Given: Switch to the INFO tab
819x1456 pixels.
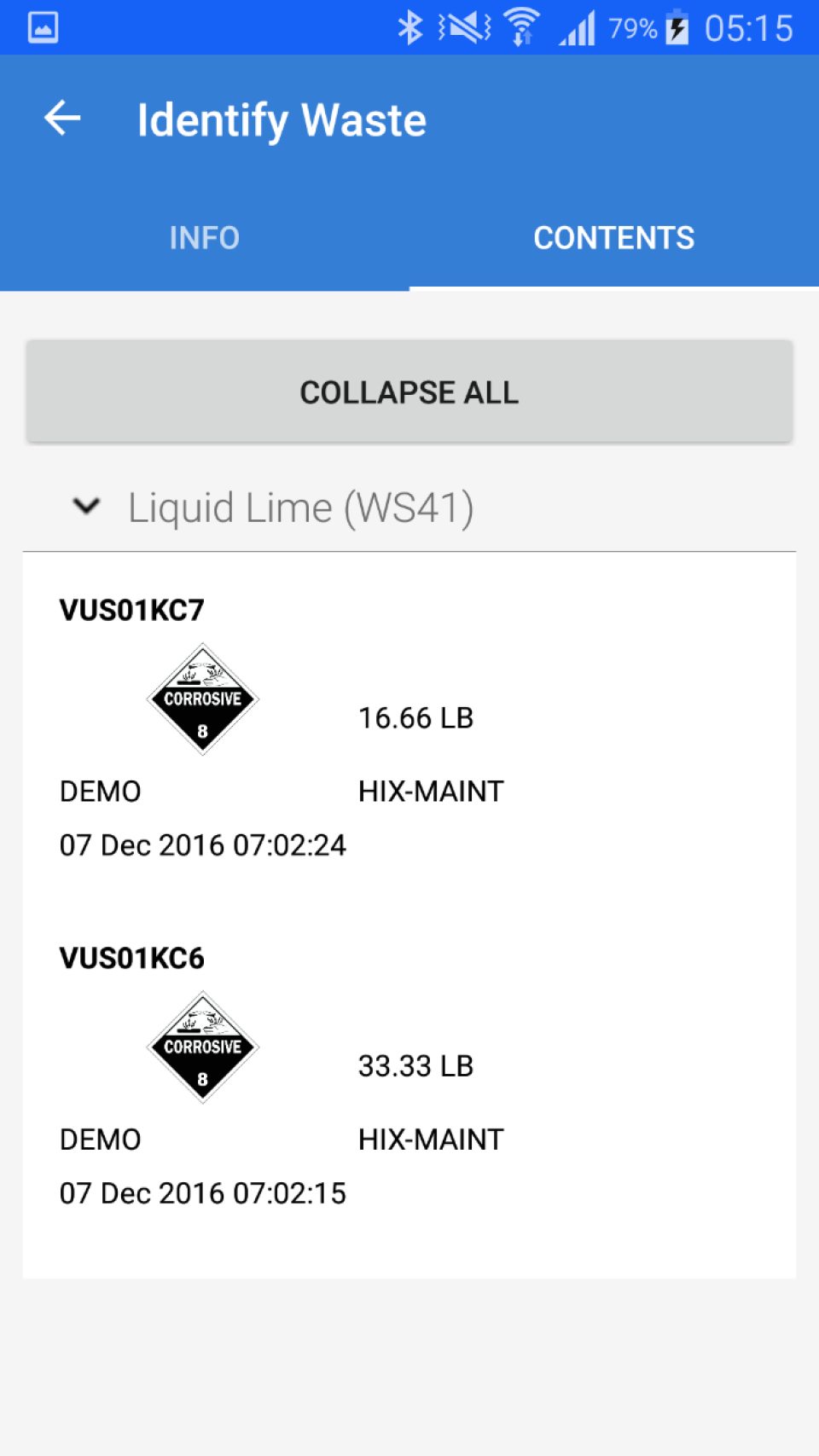Looking at the screenshot, I should (204, 238).
